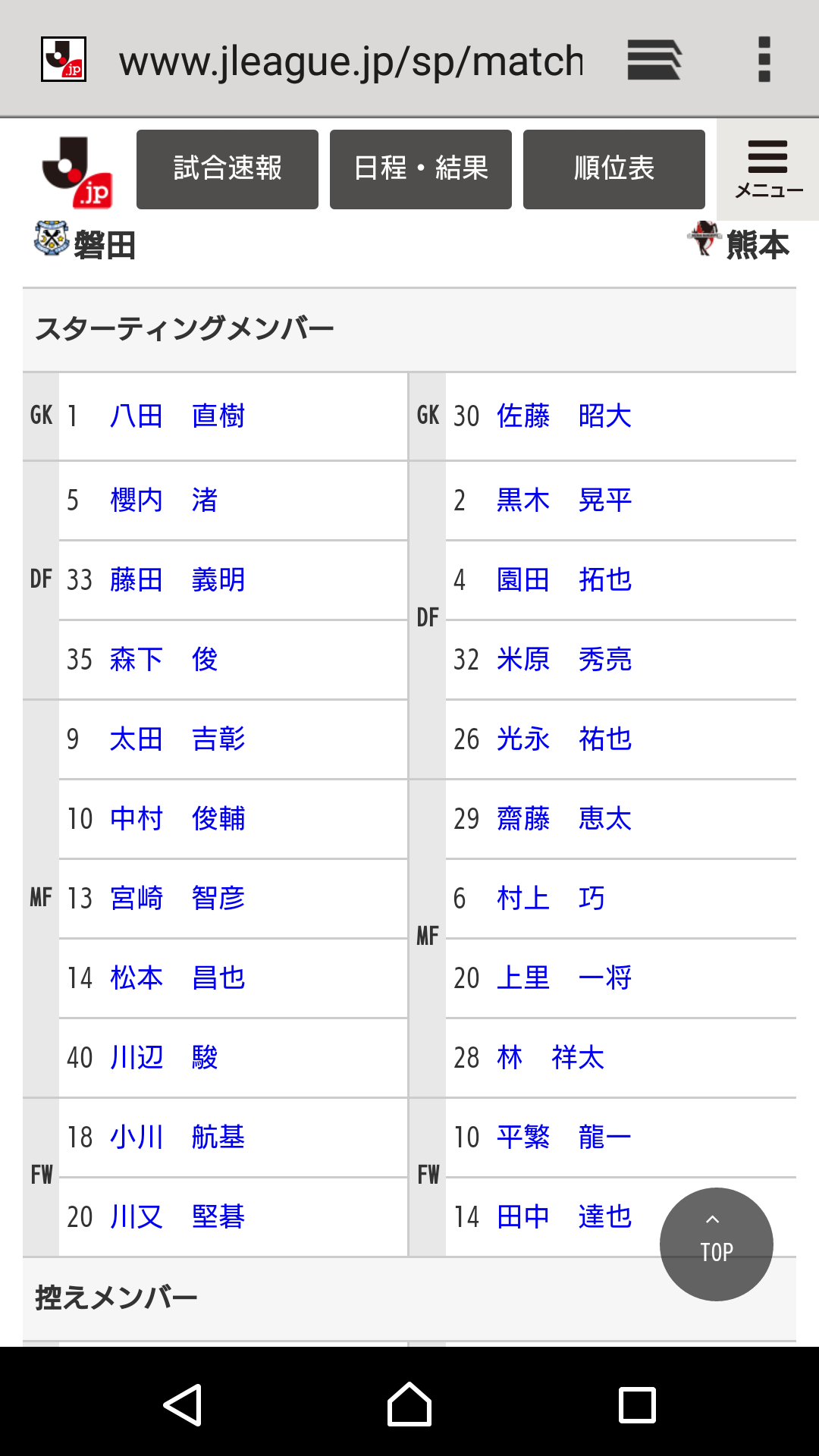Open player 平繁 龍一 profile
This screenshot has height=1456, width=819.
564,1137
